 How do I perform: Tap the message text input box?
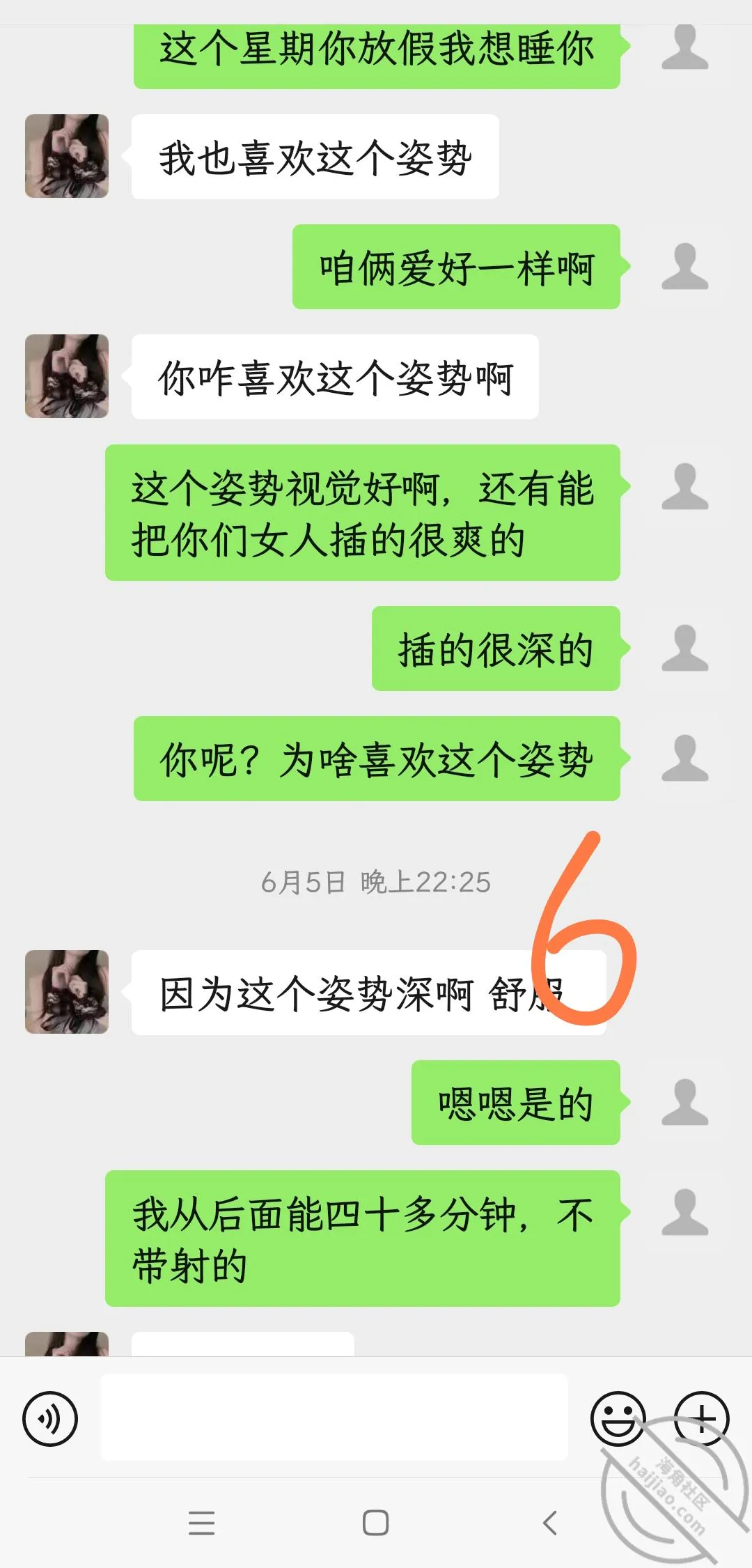pyautogui.click(x=334, y=1418)
